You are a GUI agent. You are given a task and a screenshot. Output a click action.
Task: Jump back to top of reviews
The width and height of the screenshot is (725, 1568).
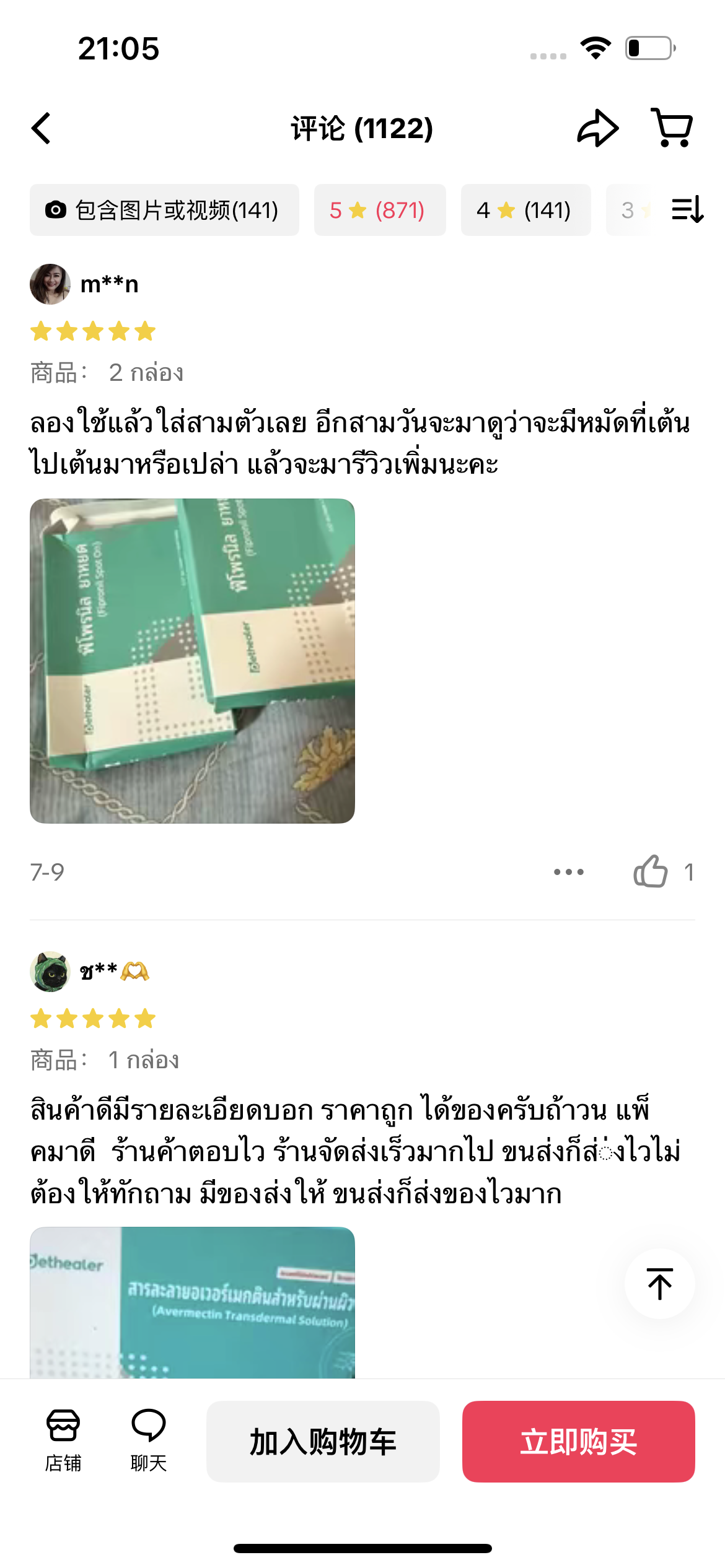coord(659,1283)
